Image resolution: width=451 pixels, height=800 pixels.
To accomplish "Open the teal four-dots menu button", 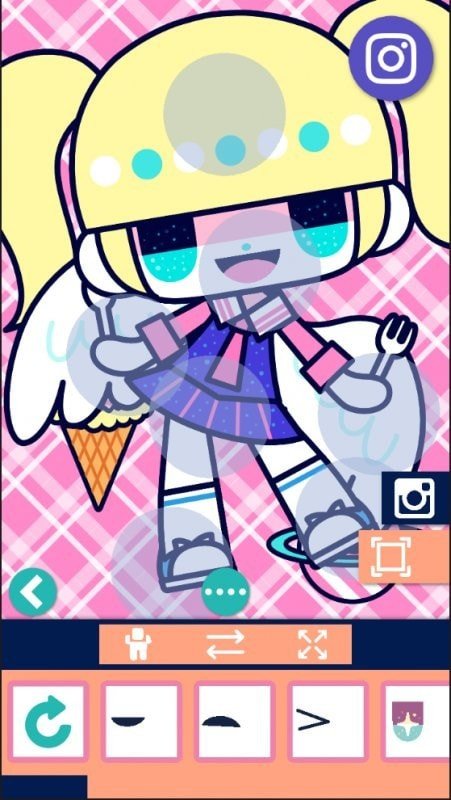I will point(226,592).
